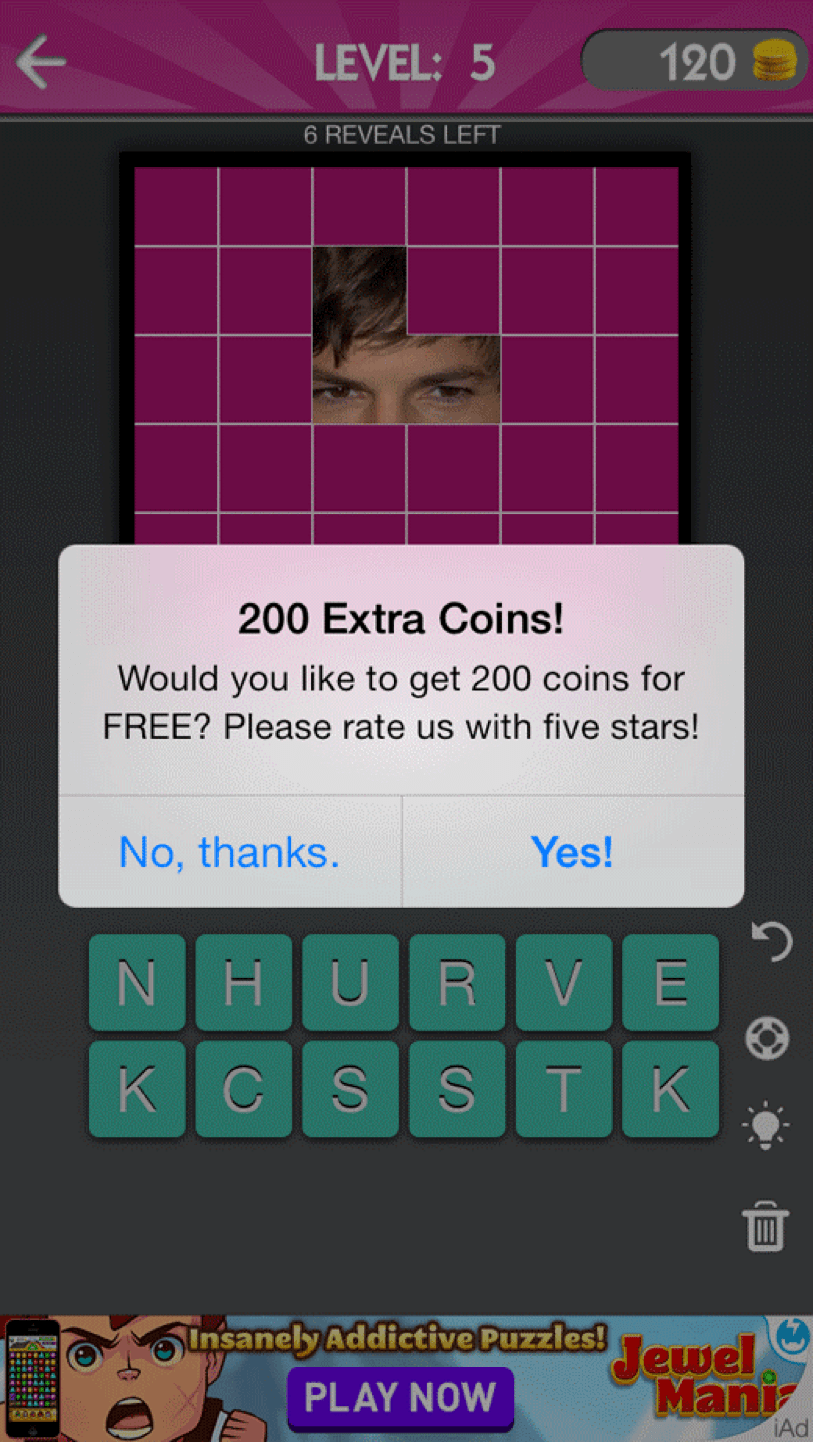Screen dimensions: 813x1442
Task: Select the letter N tile
Action: 137,983
